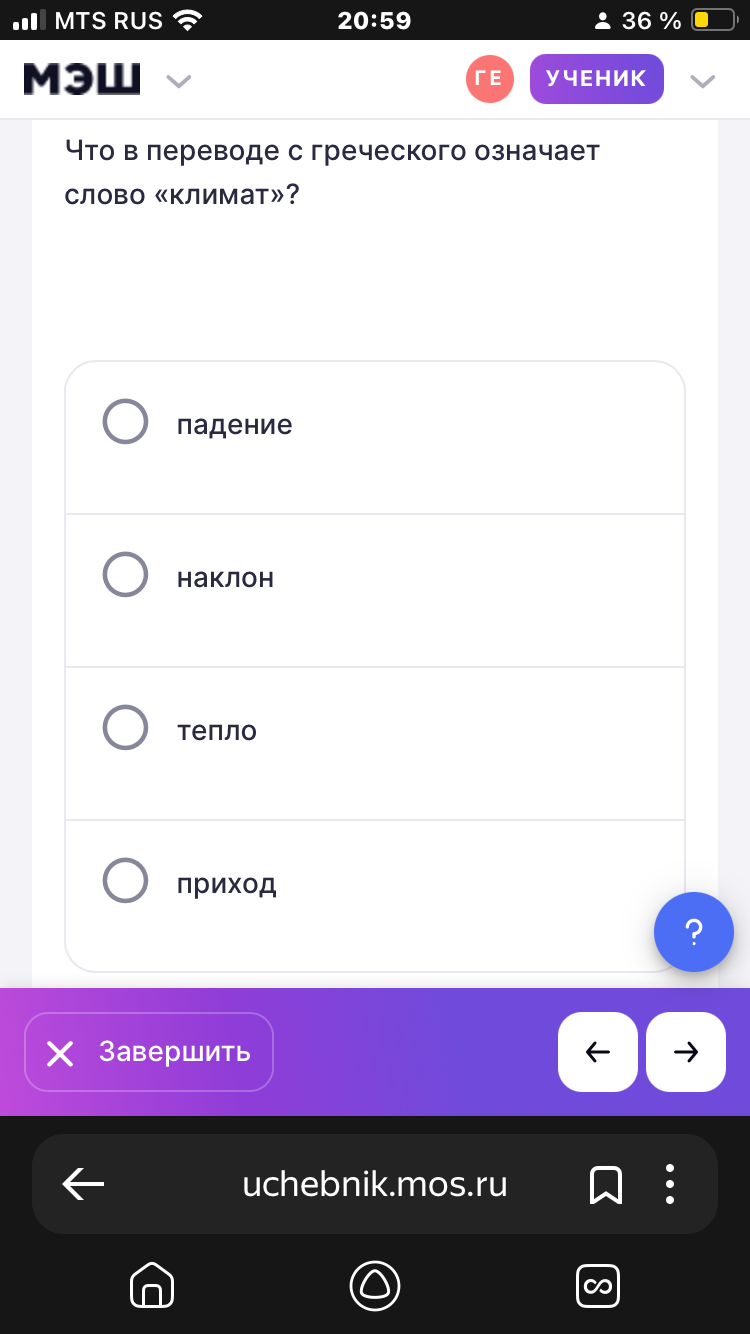The width and height of the screenshot is (750, 1334).
Task: Open the ГЕ profile avatar
Action: click(x=489, y=80)
